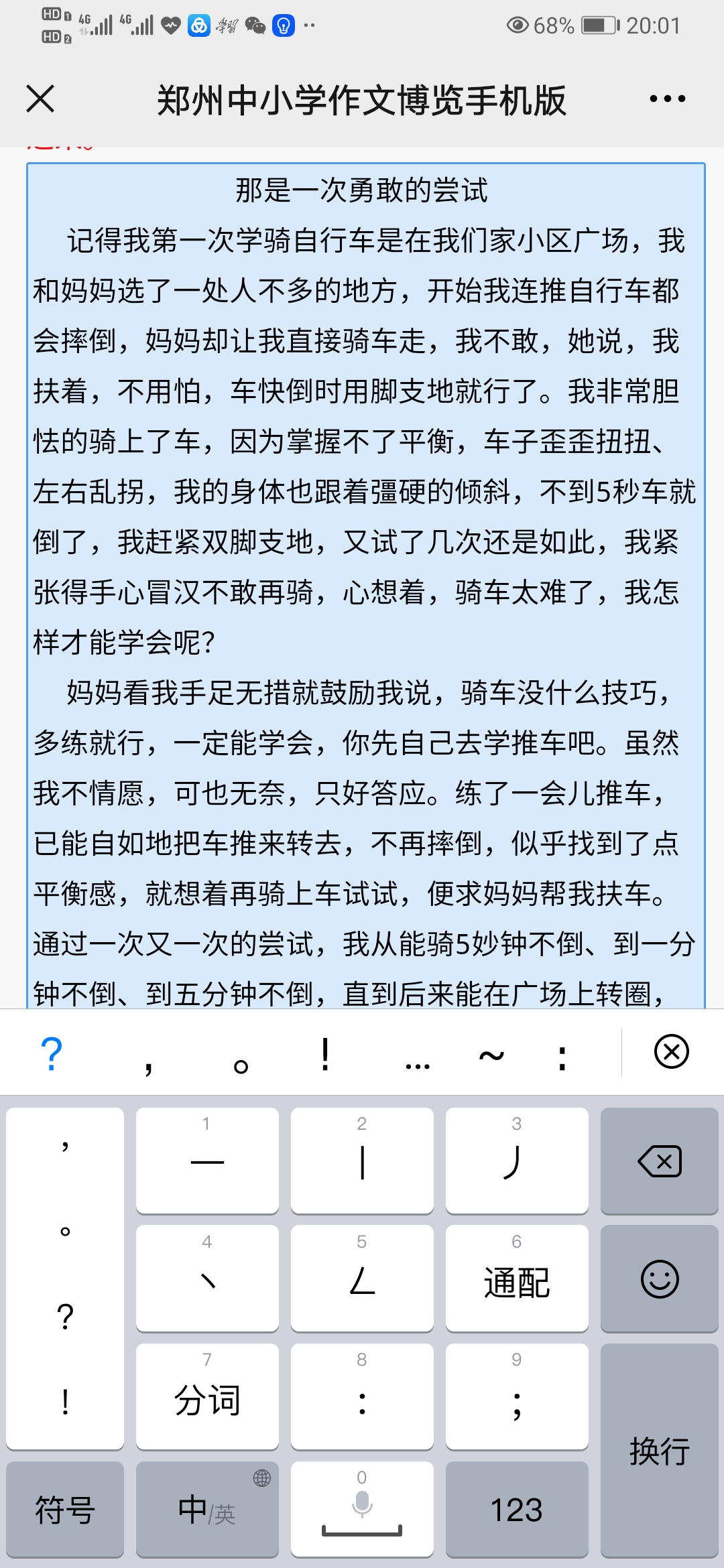
Task: Insert the tilde symbol from suggestion bar
Action: coord(491,1055)
